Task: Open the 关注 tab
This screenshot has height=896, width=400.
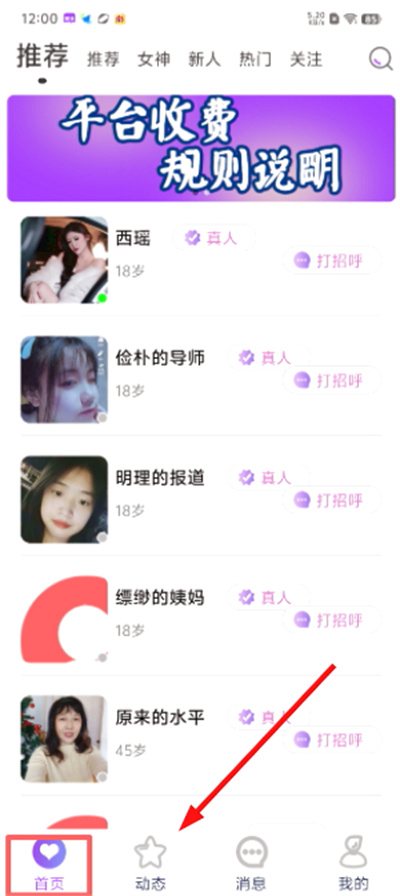Action: click(x=306, y=59)
